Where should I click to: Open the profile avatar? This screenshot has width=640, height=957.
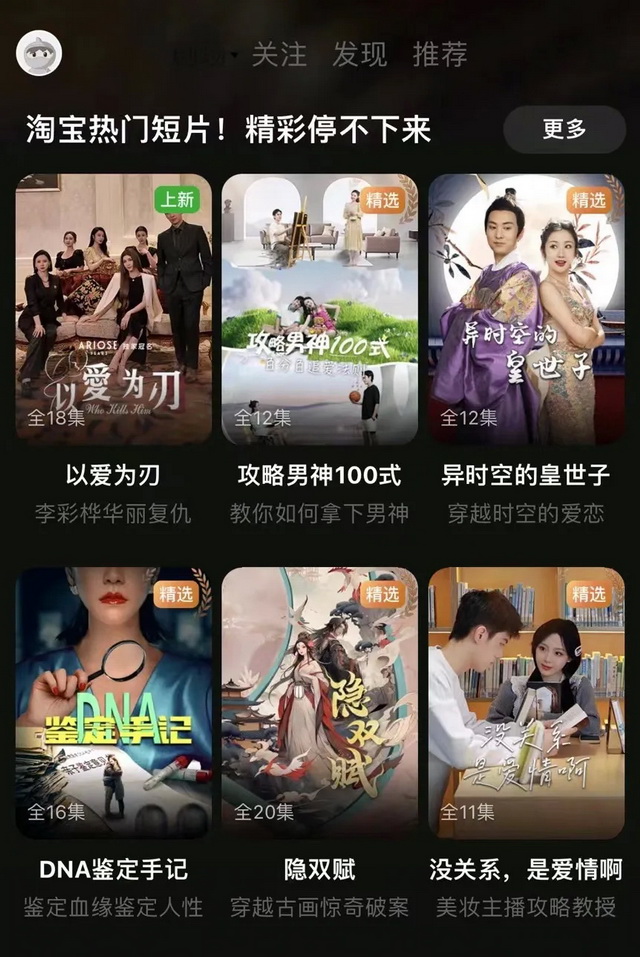(x=39, y=52)
